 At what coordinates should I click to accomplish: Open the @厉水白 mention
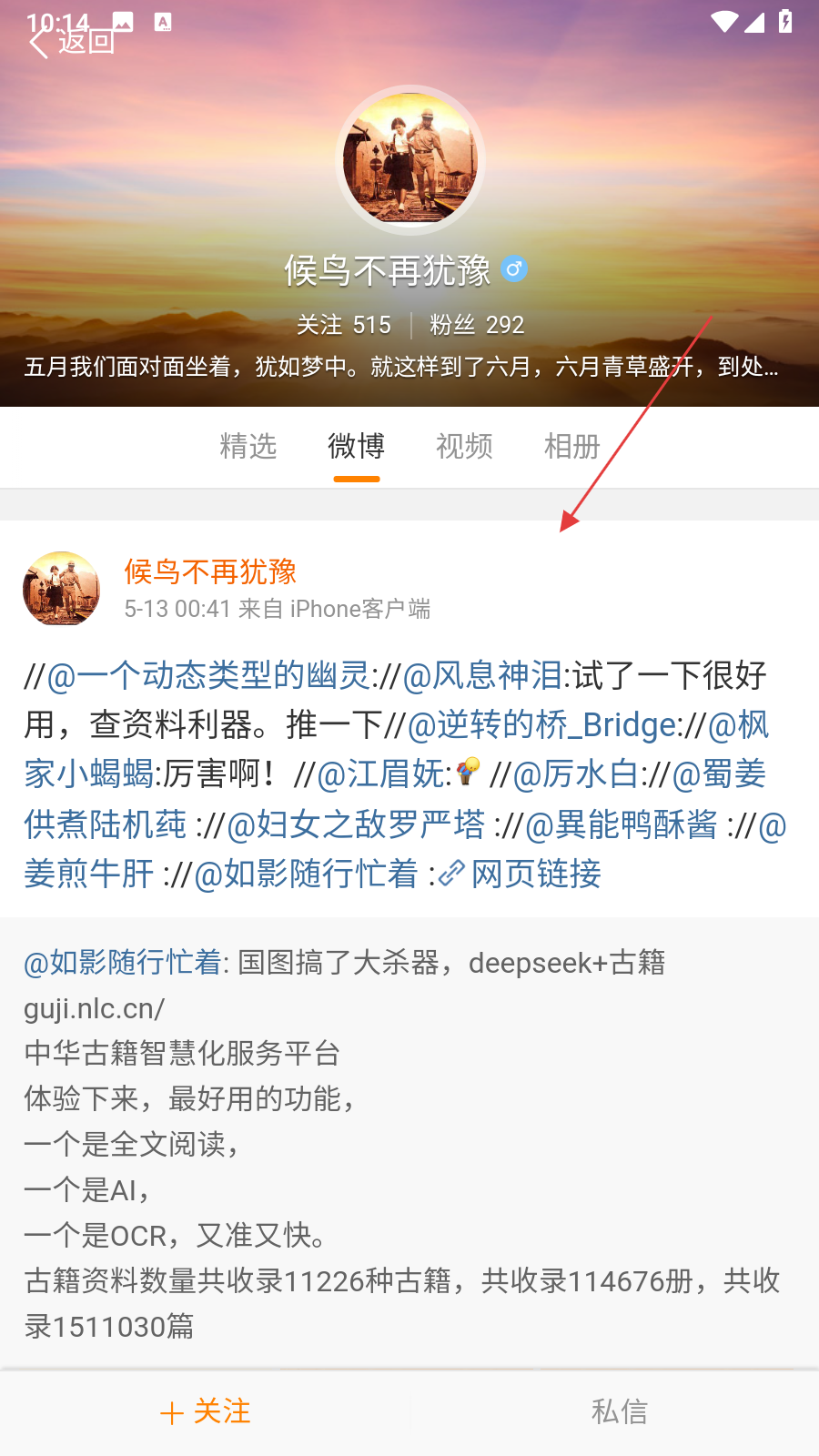(575, 774)
